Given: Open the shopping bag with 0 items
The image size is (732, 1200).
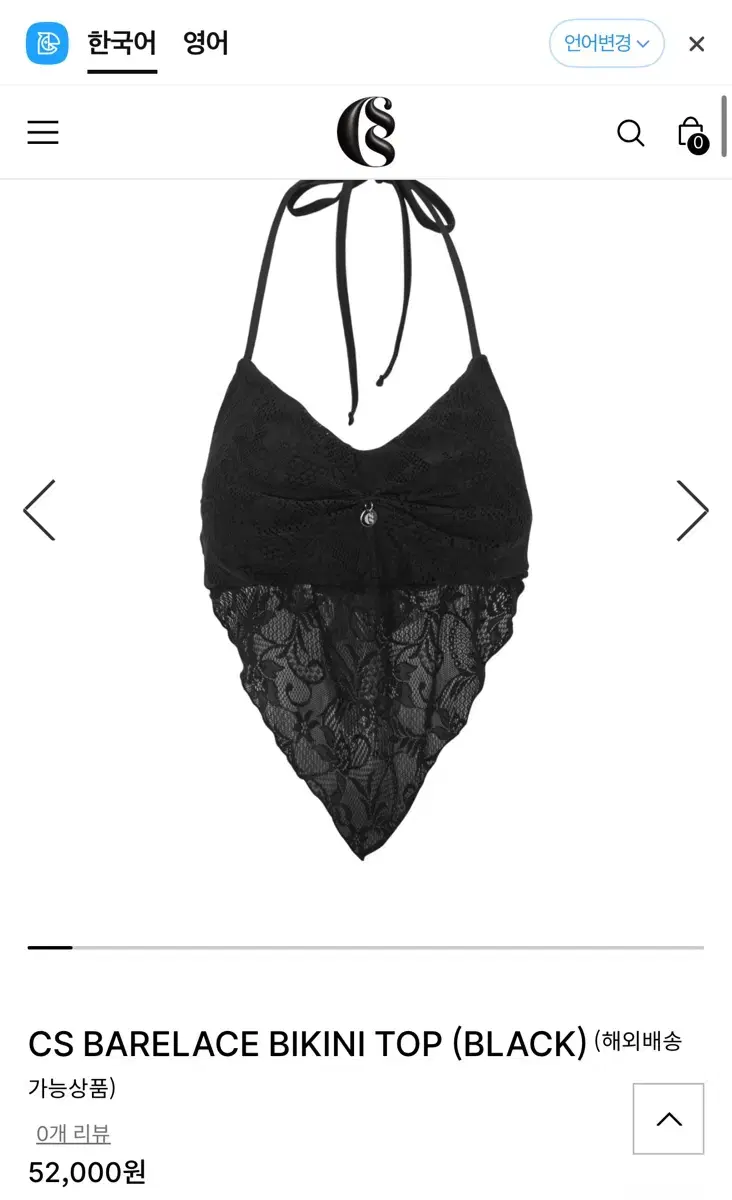Looking at the screenshot, I should coord(688,132).
